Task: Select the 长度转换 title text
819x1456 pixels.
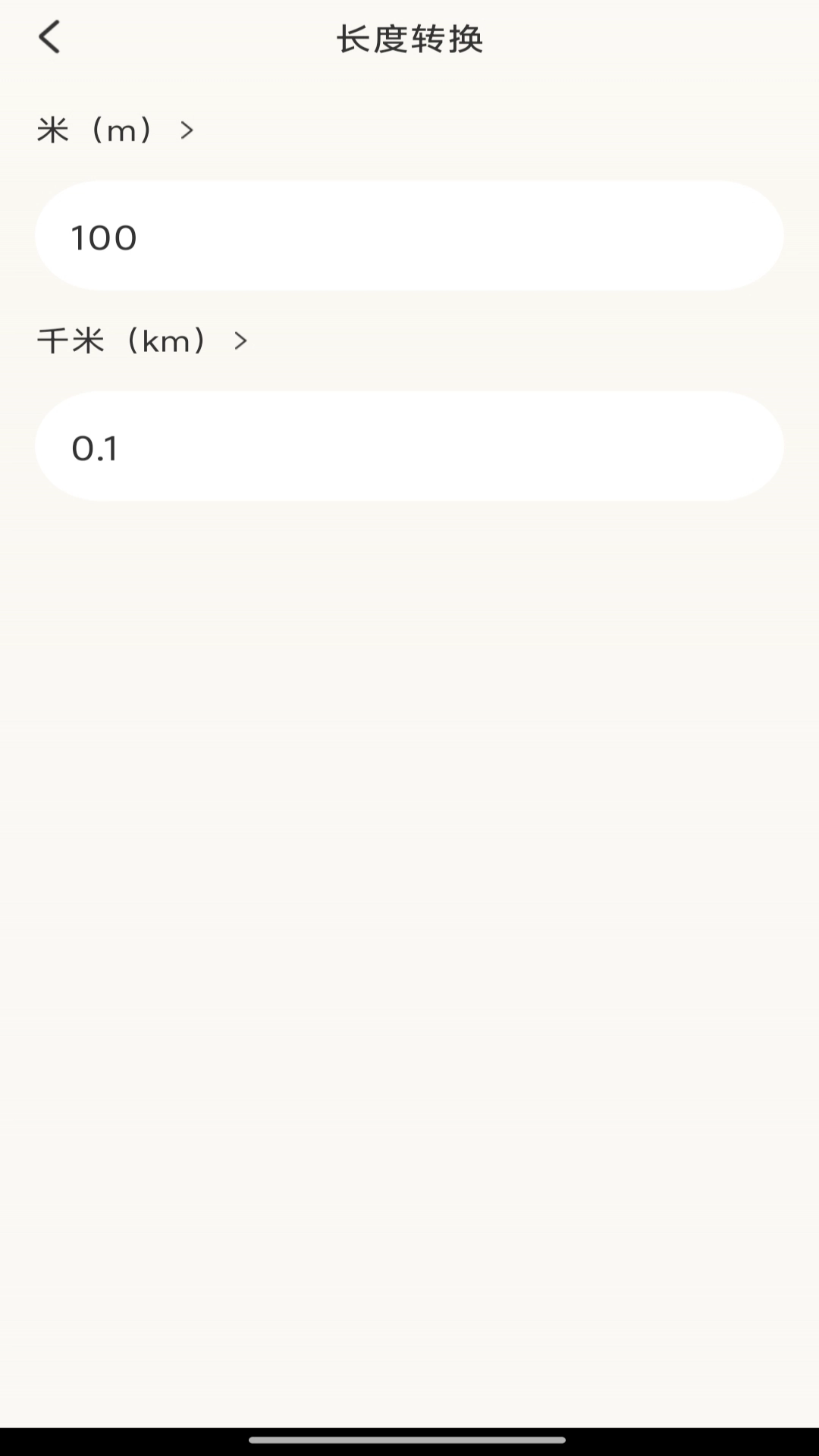Action: [x=409, y=39]
